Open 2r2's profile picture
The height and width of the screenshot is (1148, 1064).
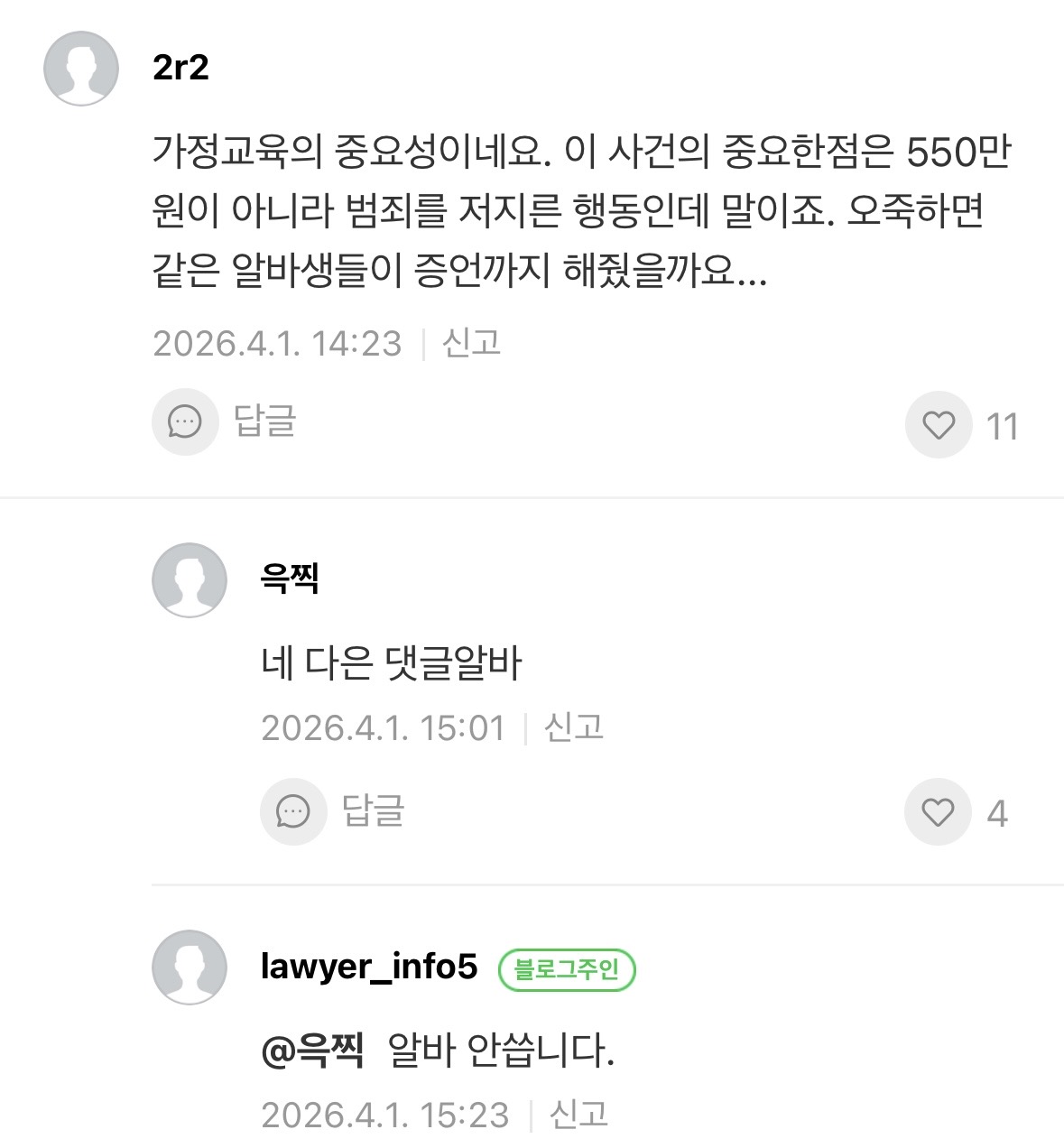click(x=81, y=69)
